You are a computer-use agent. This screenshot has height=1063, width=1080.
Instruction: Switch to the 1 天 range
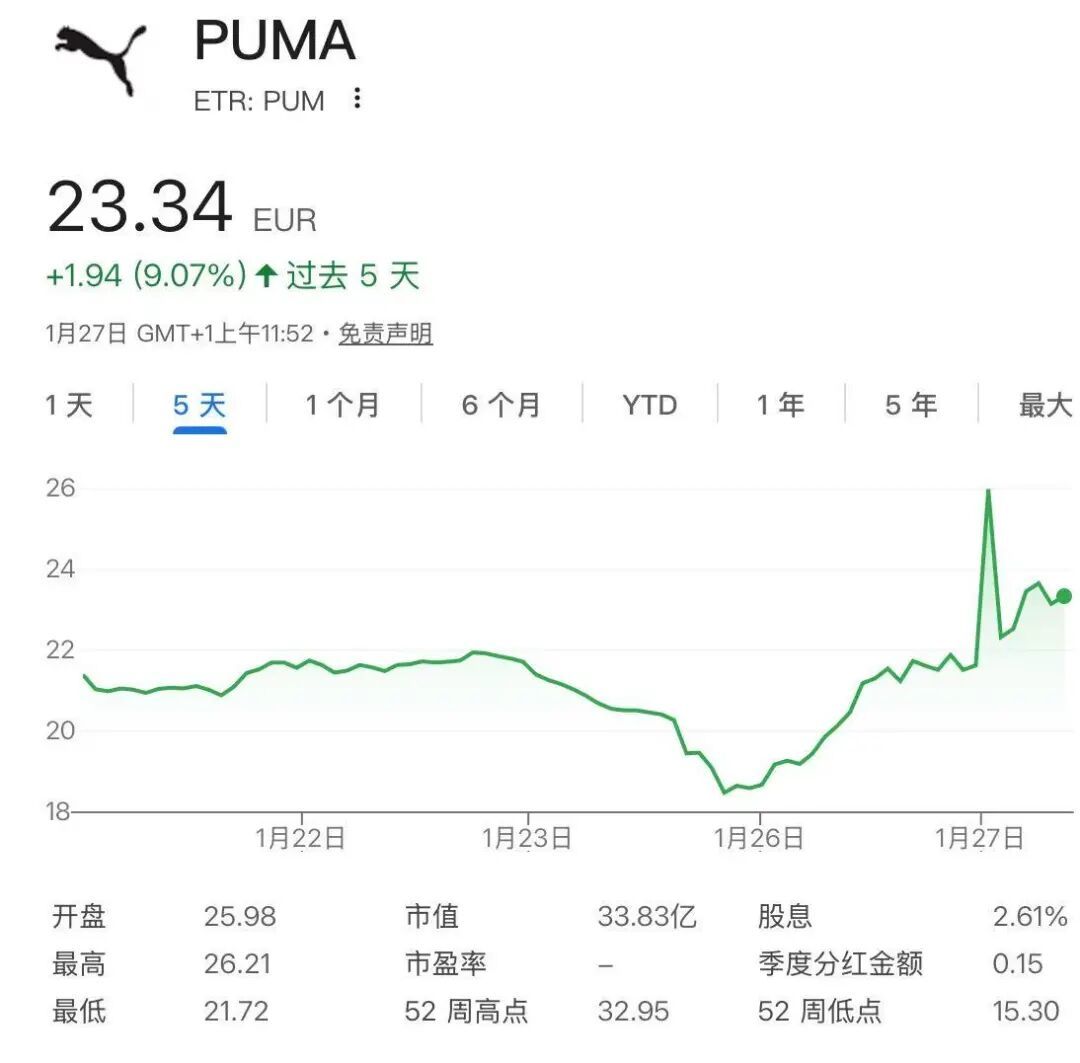point(69,405)
